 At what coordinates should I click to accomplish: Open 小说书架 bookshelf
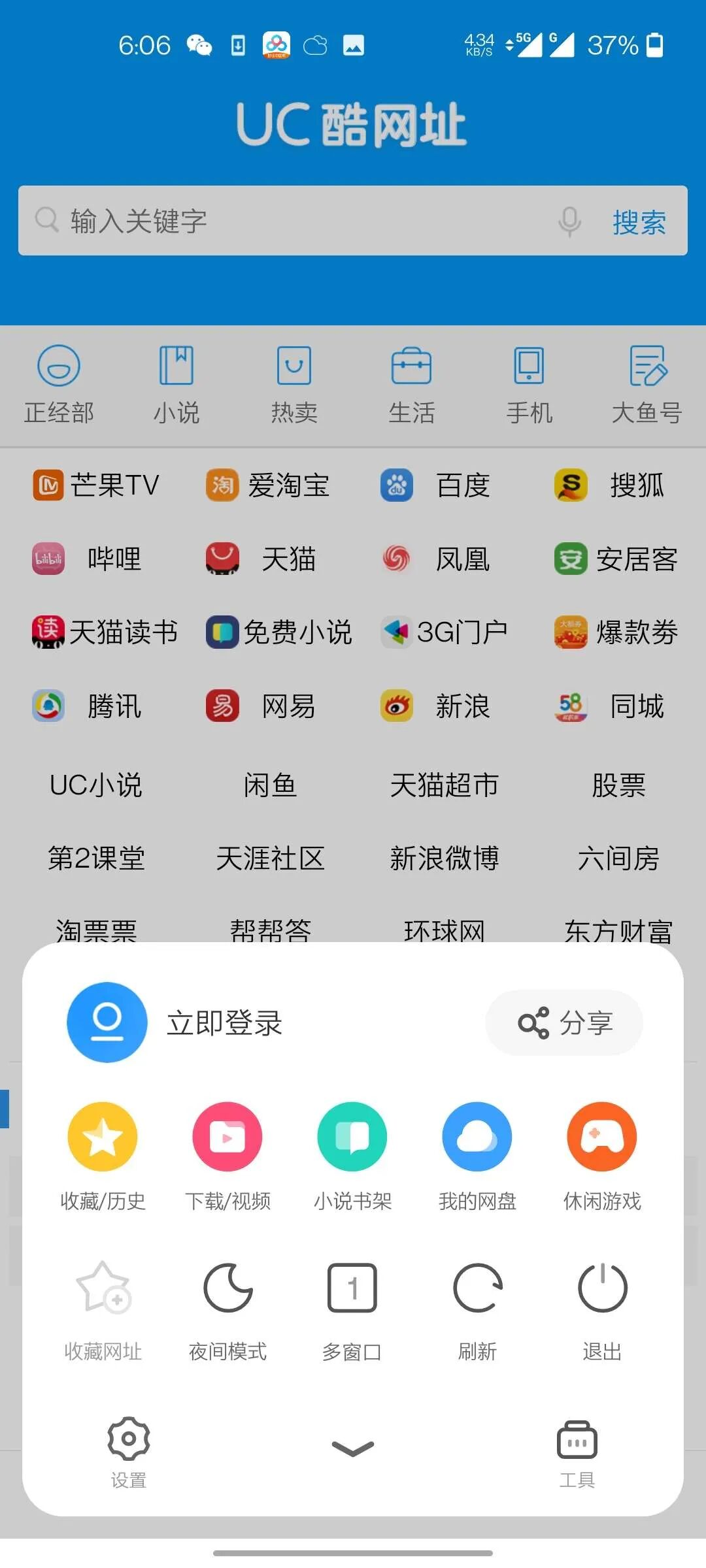pyautogui.click(x=352, y=1153)
